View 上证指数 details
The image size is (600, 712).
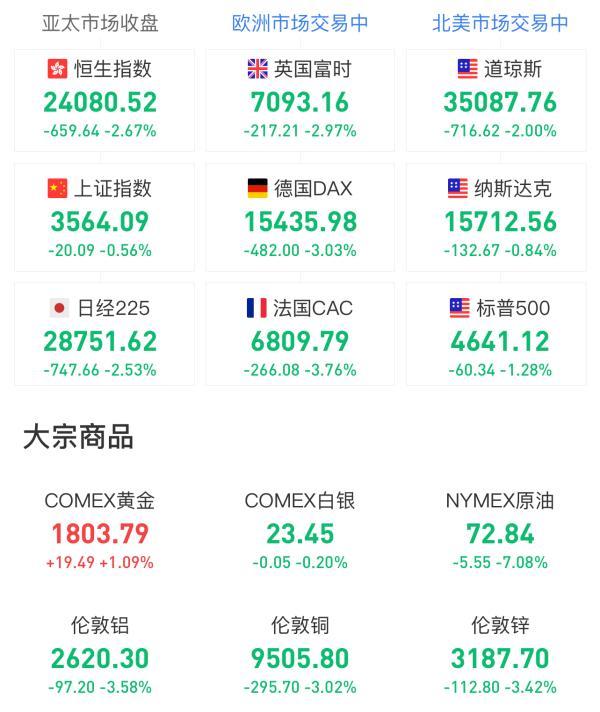coord(100,220)
